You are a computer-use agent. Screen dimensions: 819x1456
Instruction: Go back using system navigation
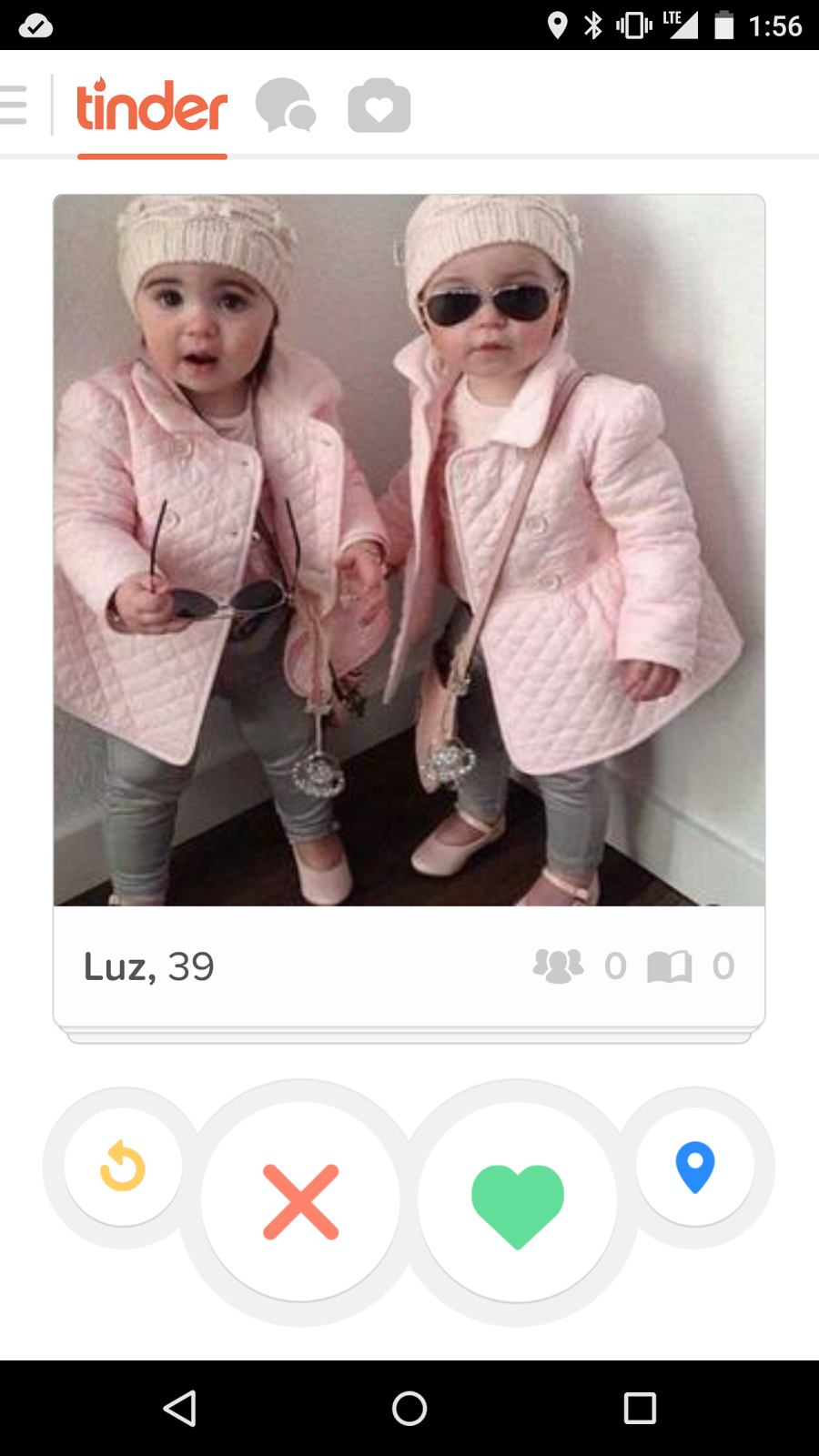(x=180, y=1408)
